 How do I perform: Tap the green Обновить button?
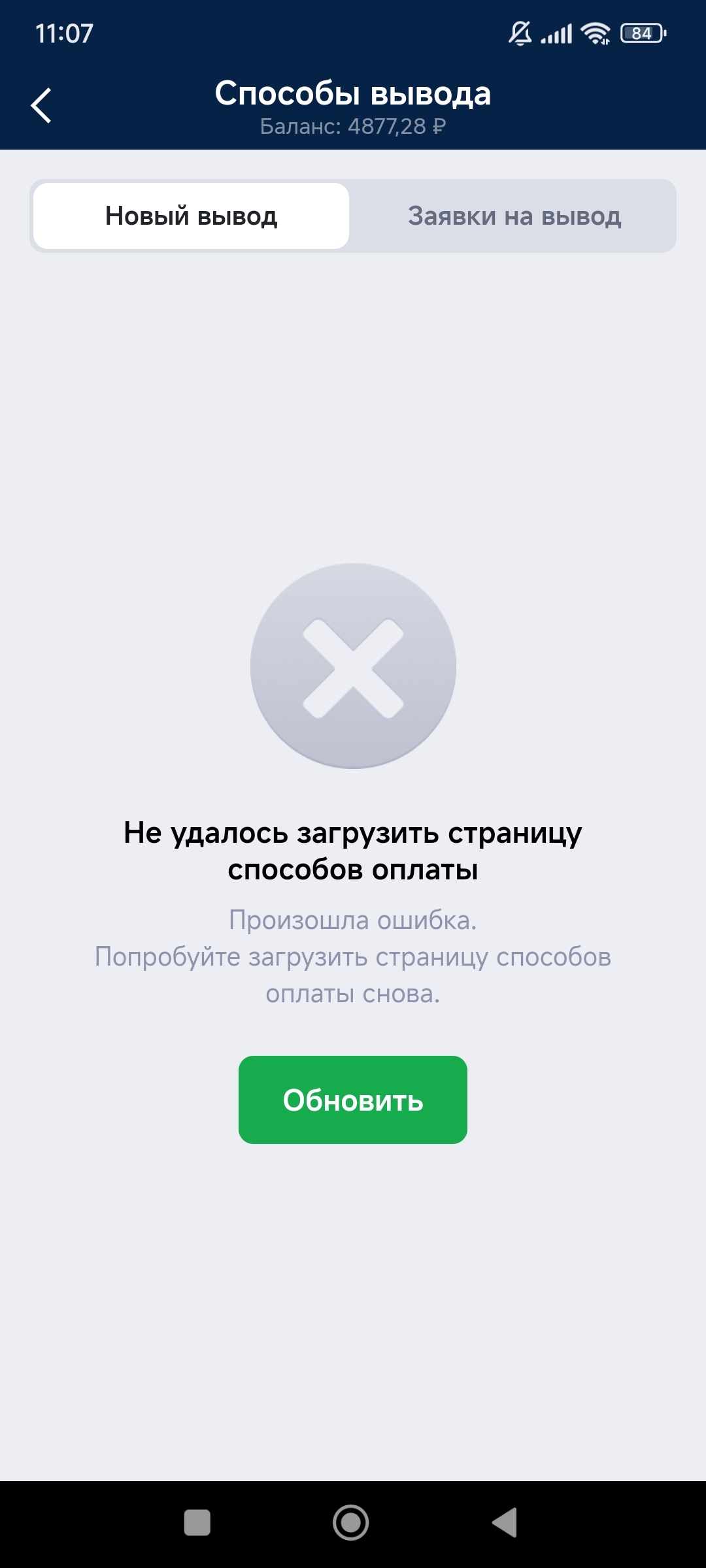(x=353, y=1100)
